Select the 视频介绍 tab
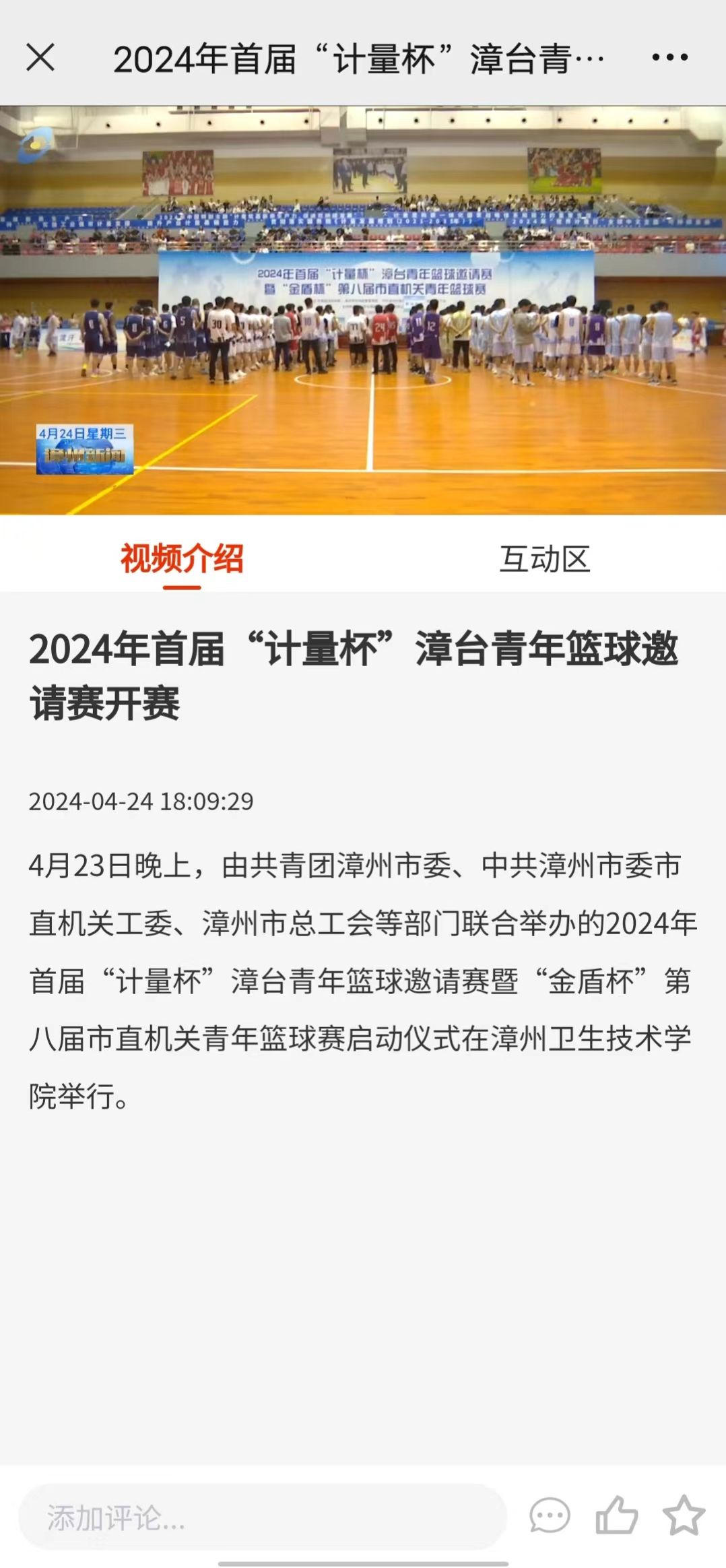This screenshot has width=726, height=1568. pos(182,559)
